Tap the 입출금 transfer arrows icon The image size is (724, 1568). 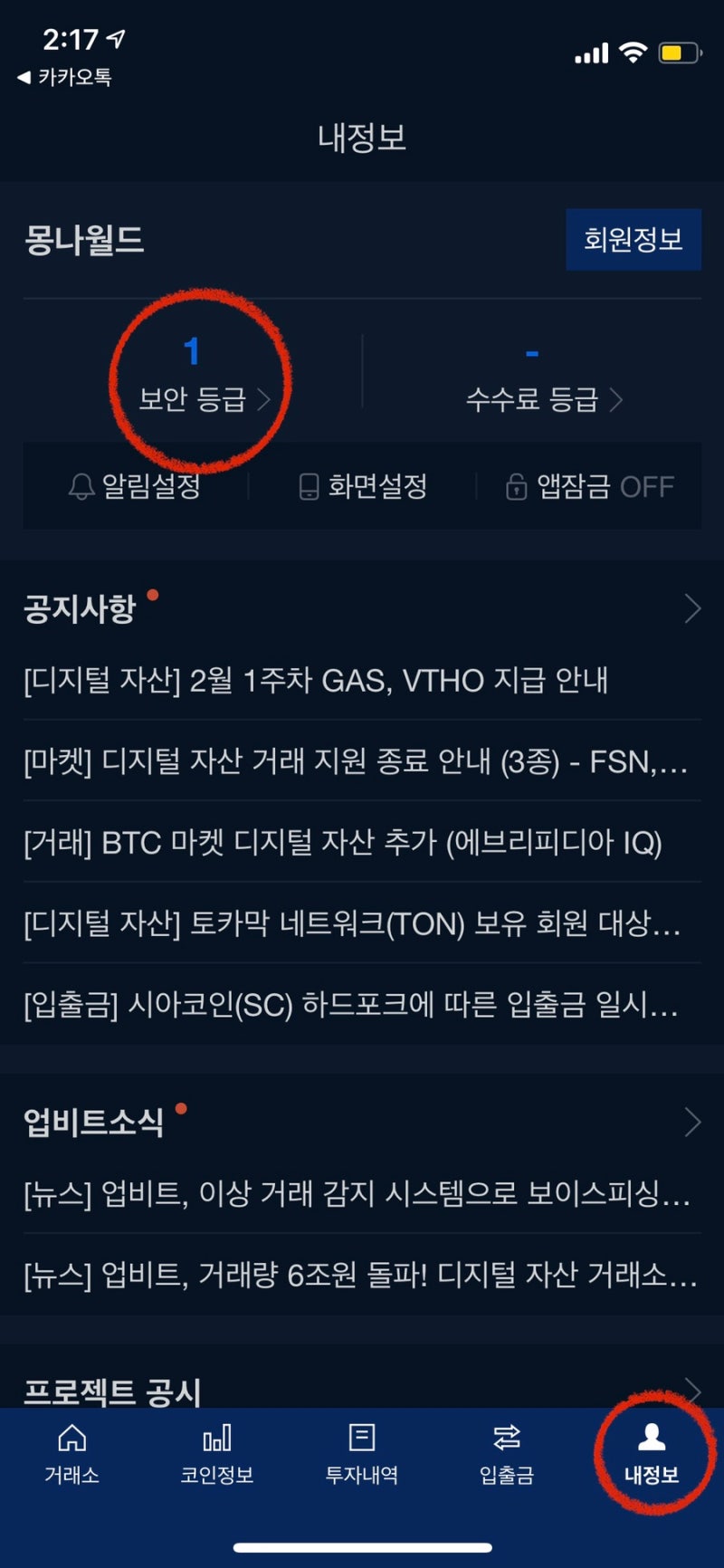[x=506, y=1436]
